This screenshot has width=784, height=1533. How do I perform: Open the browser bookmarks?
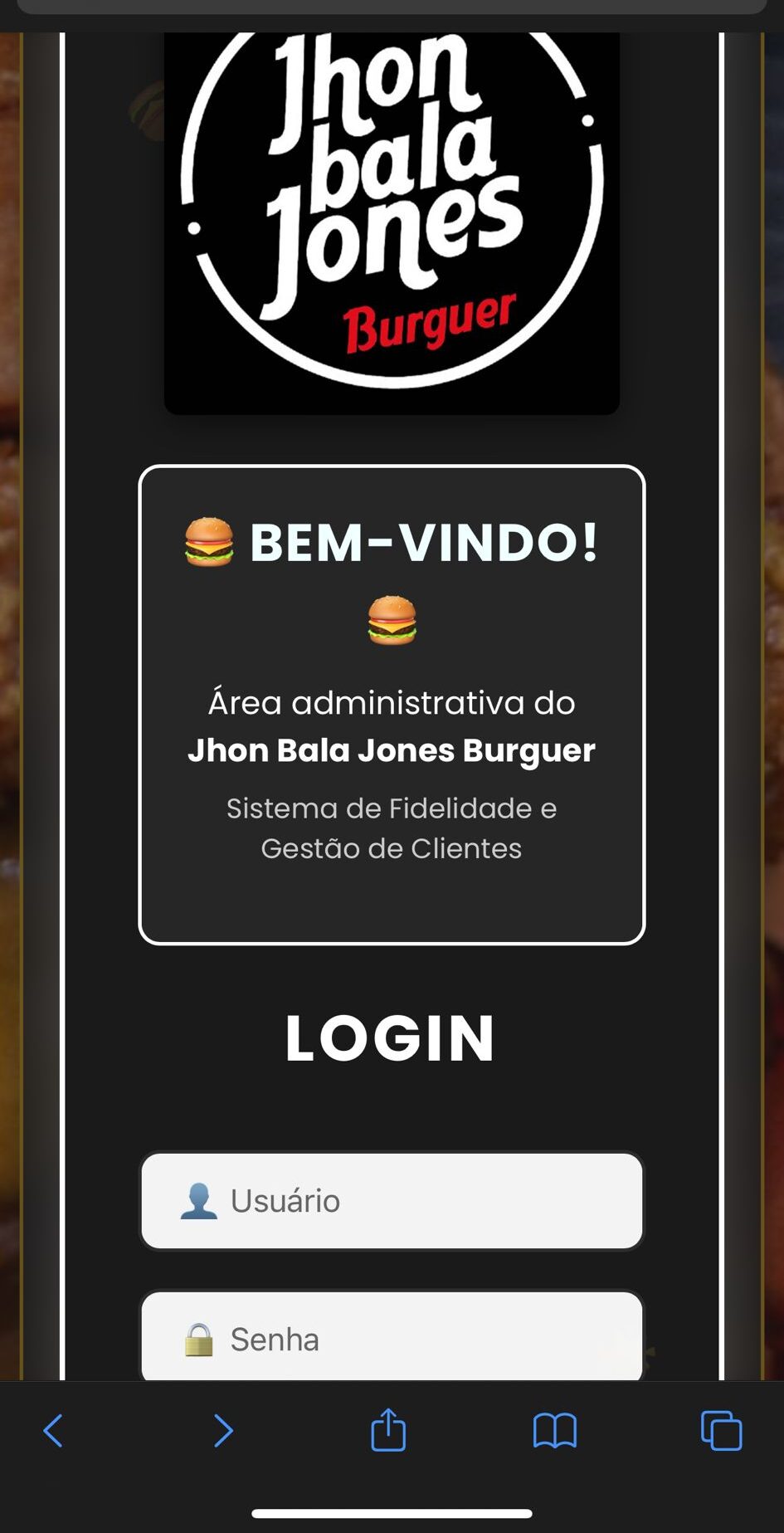[554, 1431]
